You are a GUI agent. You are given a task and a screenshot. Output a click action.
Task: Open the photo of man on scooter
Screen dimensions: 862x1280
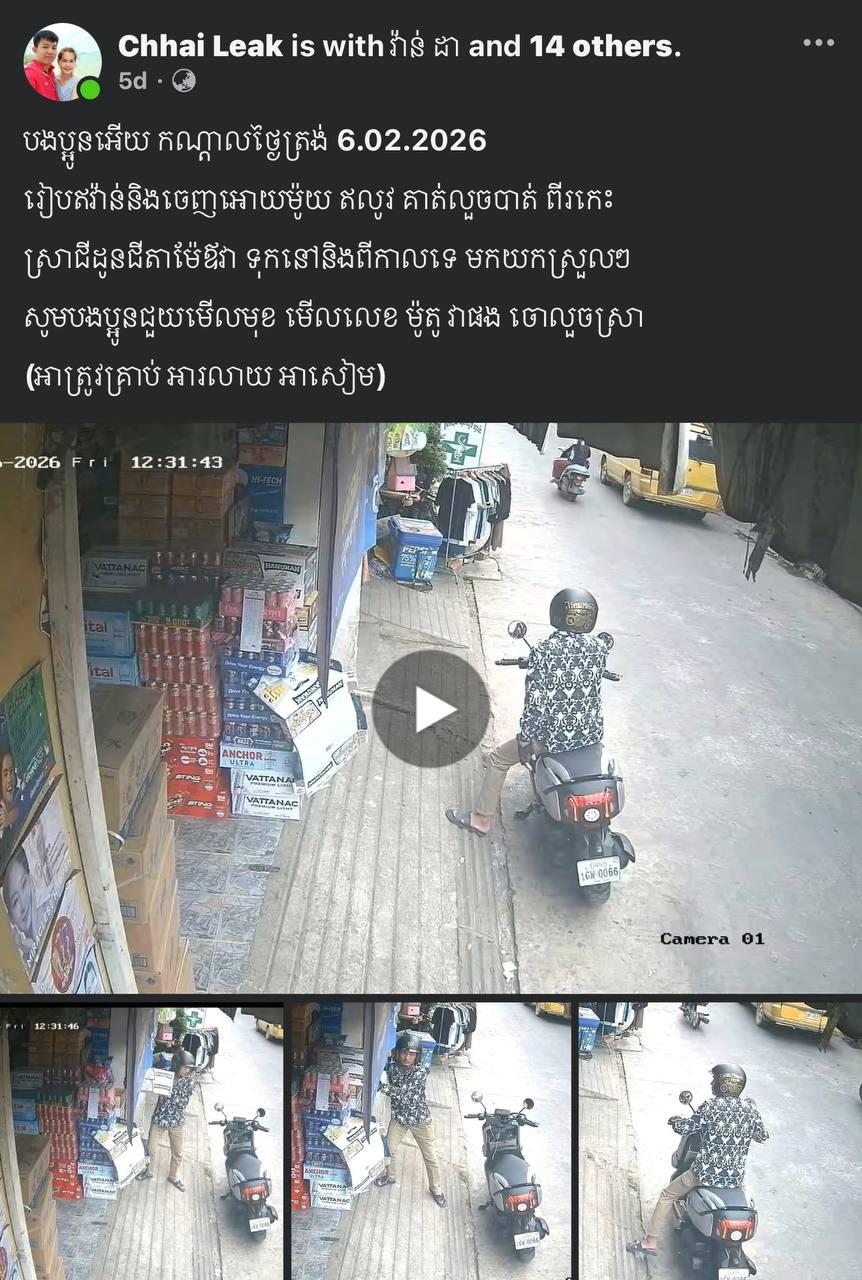tap(720, 1140)
